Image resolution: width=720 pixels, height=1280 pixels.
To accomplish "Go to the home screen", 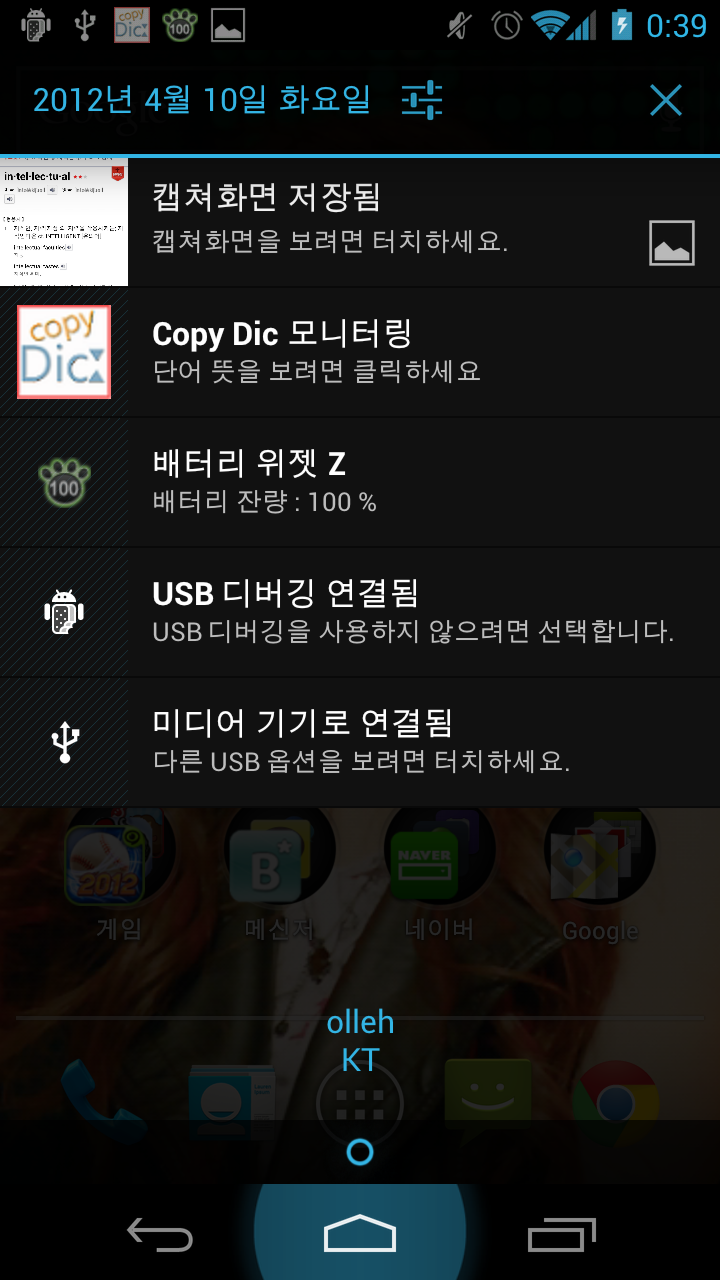I will pyautogui.click(x=360, y=1236).
